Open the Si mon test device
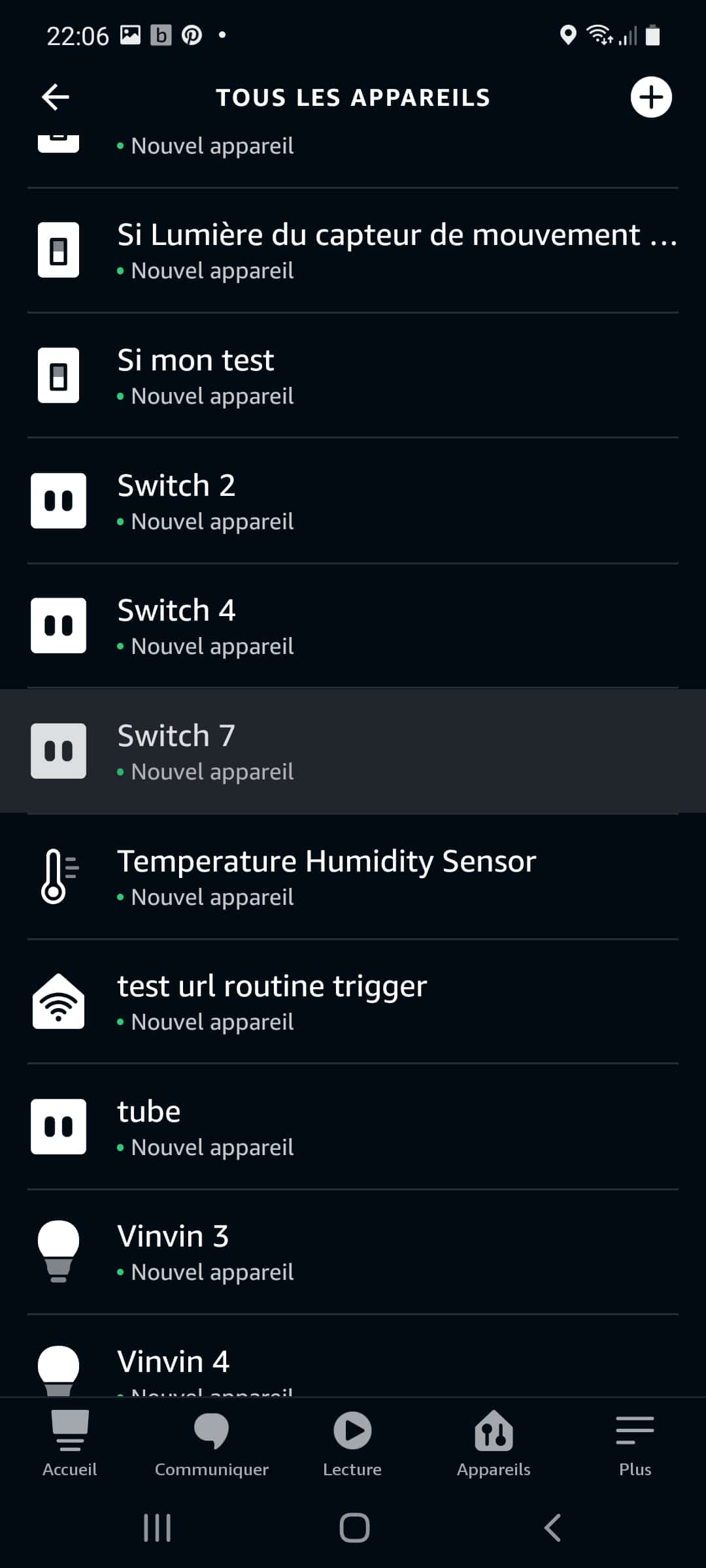 click(x=353, y=375)
